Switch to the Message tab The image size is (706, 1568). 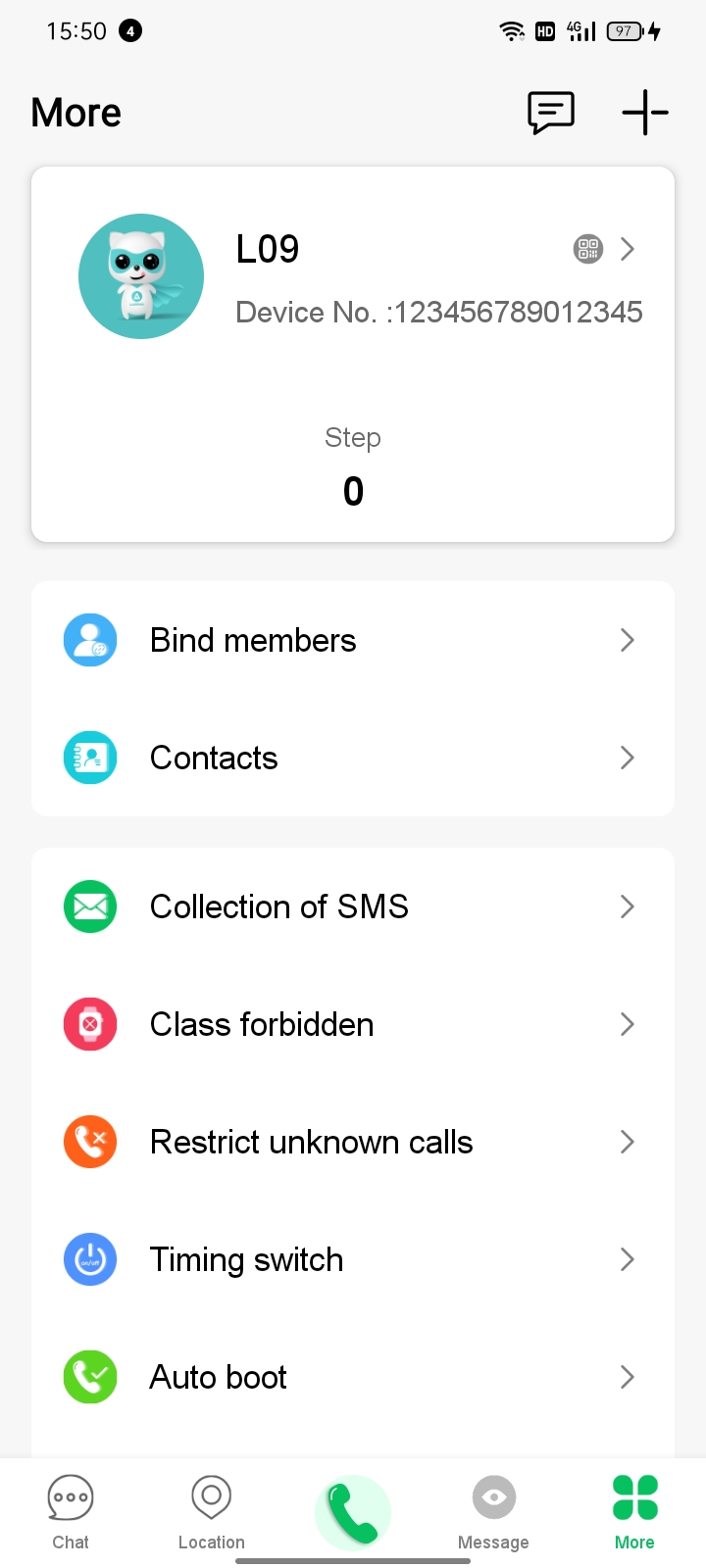[493, 1512]
